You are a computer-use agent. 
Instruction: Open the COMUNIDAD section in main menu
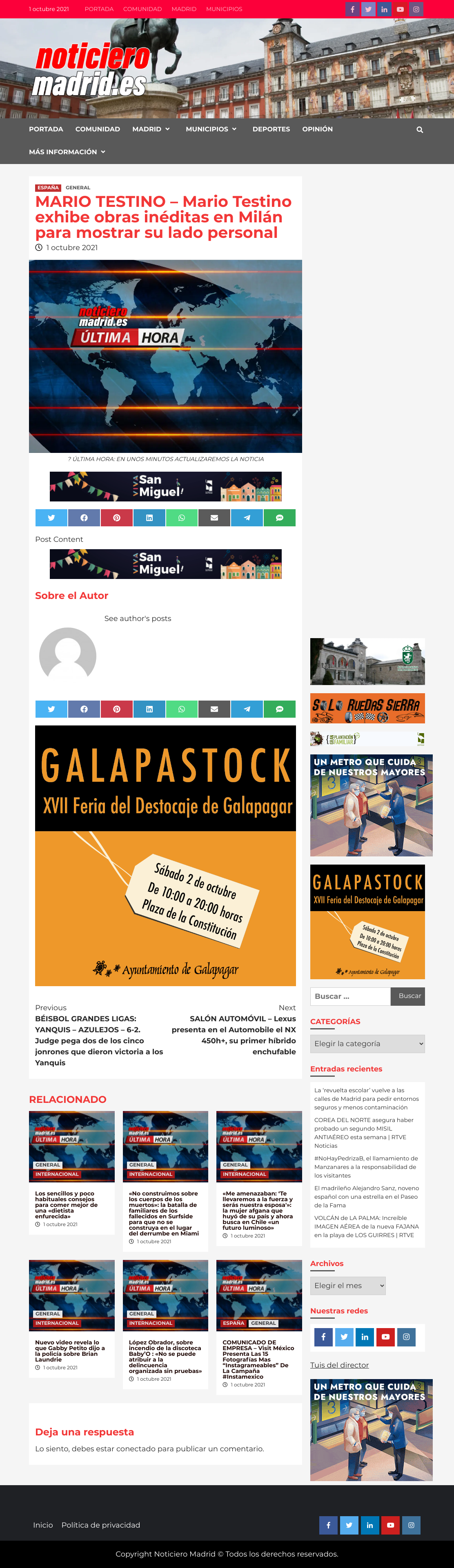point(98,129)
